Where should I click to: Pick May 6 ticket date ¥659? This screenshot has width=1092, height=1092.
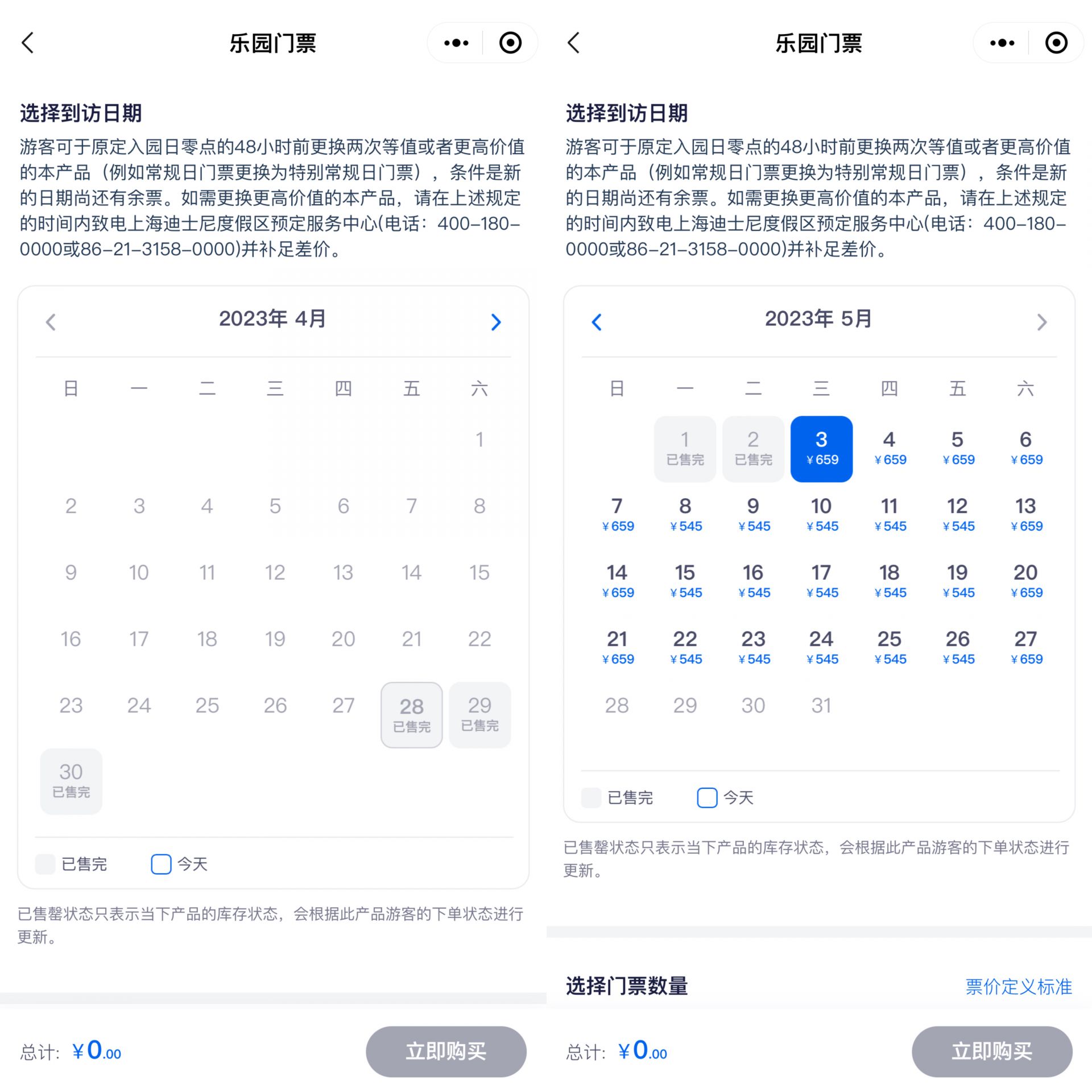pyautogui.click(x=1026, y=448)
